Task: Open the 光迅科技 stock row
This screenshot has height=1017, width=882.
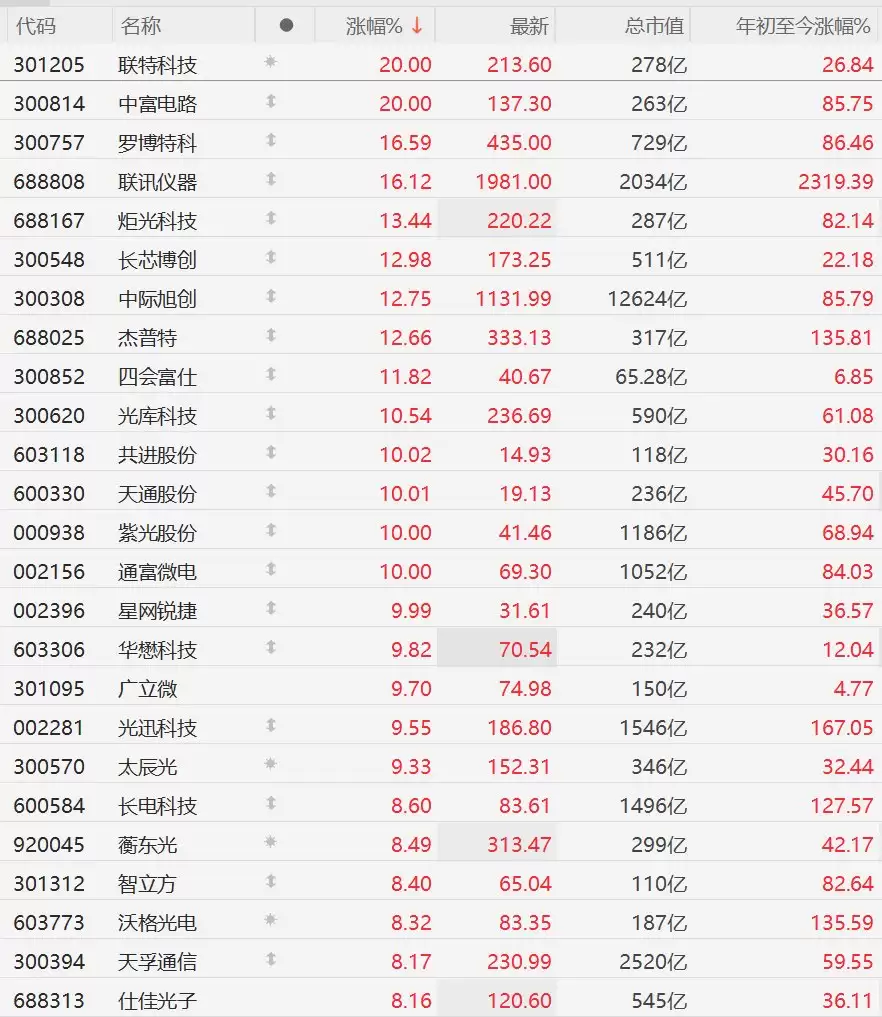Action: (441, 727)
